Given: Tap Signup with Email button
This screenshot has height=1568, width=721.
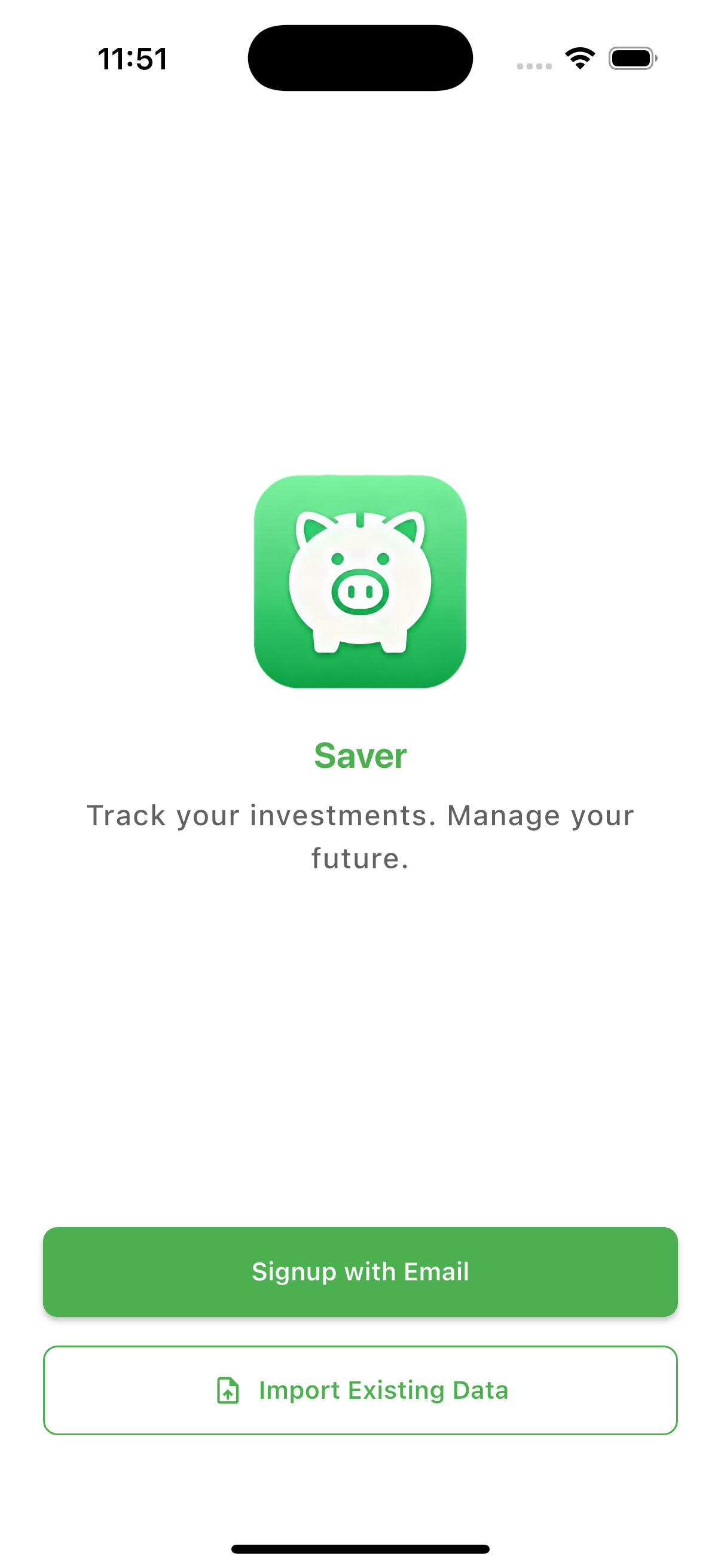Looking at the screenshot, I should point(360,1271).
